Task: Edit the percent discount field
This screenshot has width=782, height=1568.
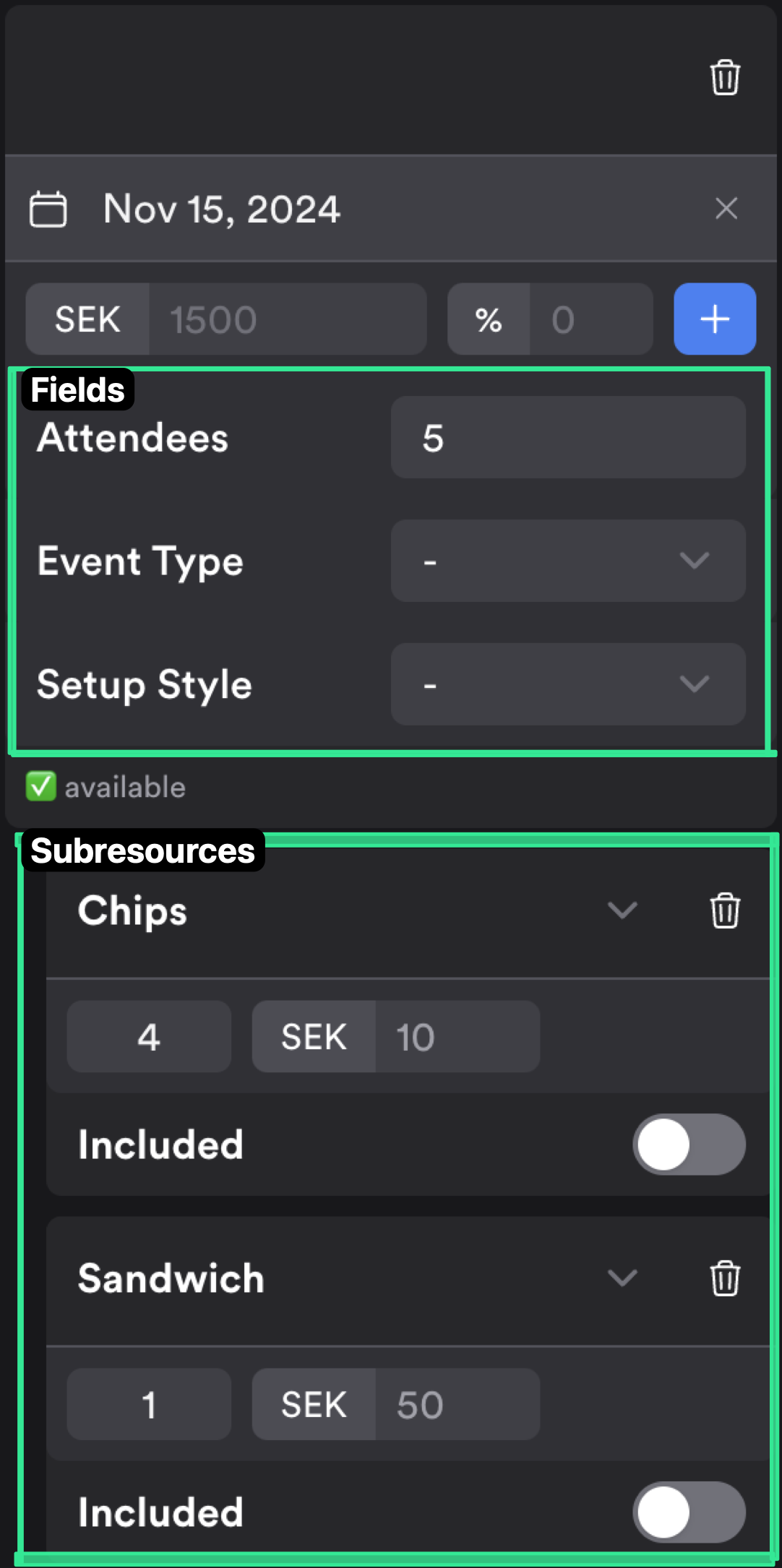Action: [589, 319]
